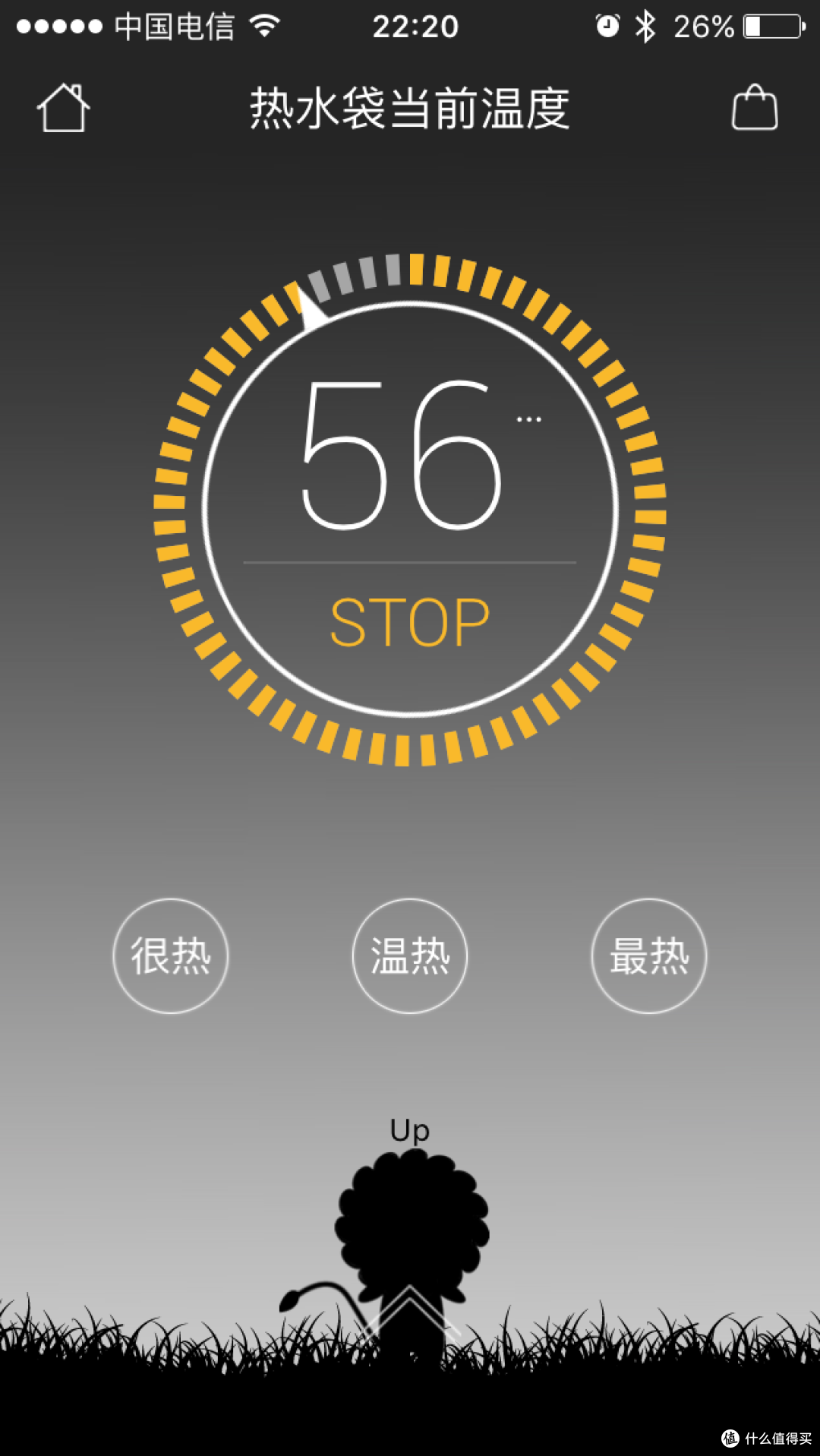Go to the home screen icon
820x1456 pixels.
[64, 108]
